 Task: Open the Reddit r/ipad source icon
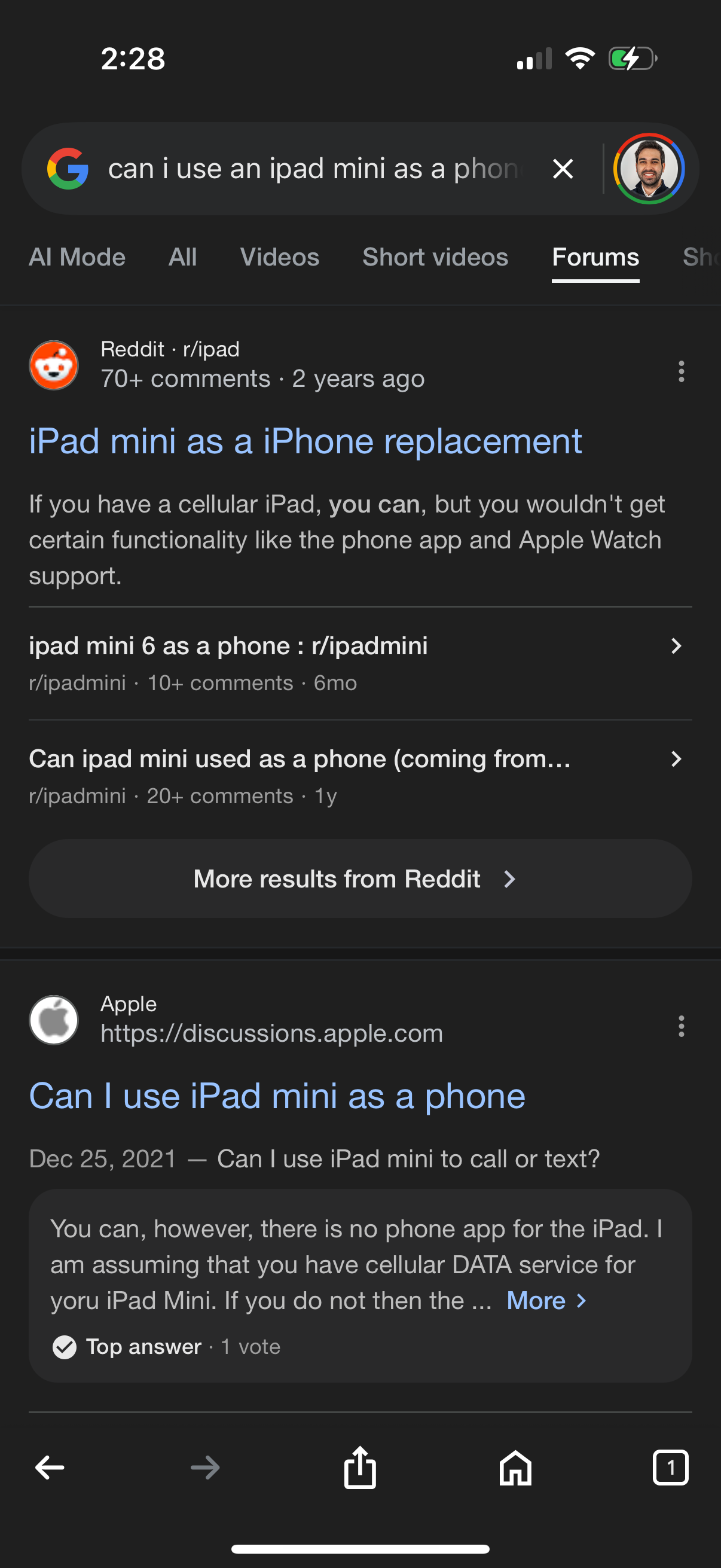[54, 365]
